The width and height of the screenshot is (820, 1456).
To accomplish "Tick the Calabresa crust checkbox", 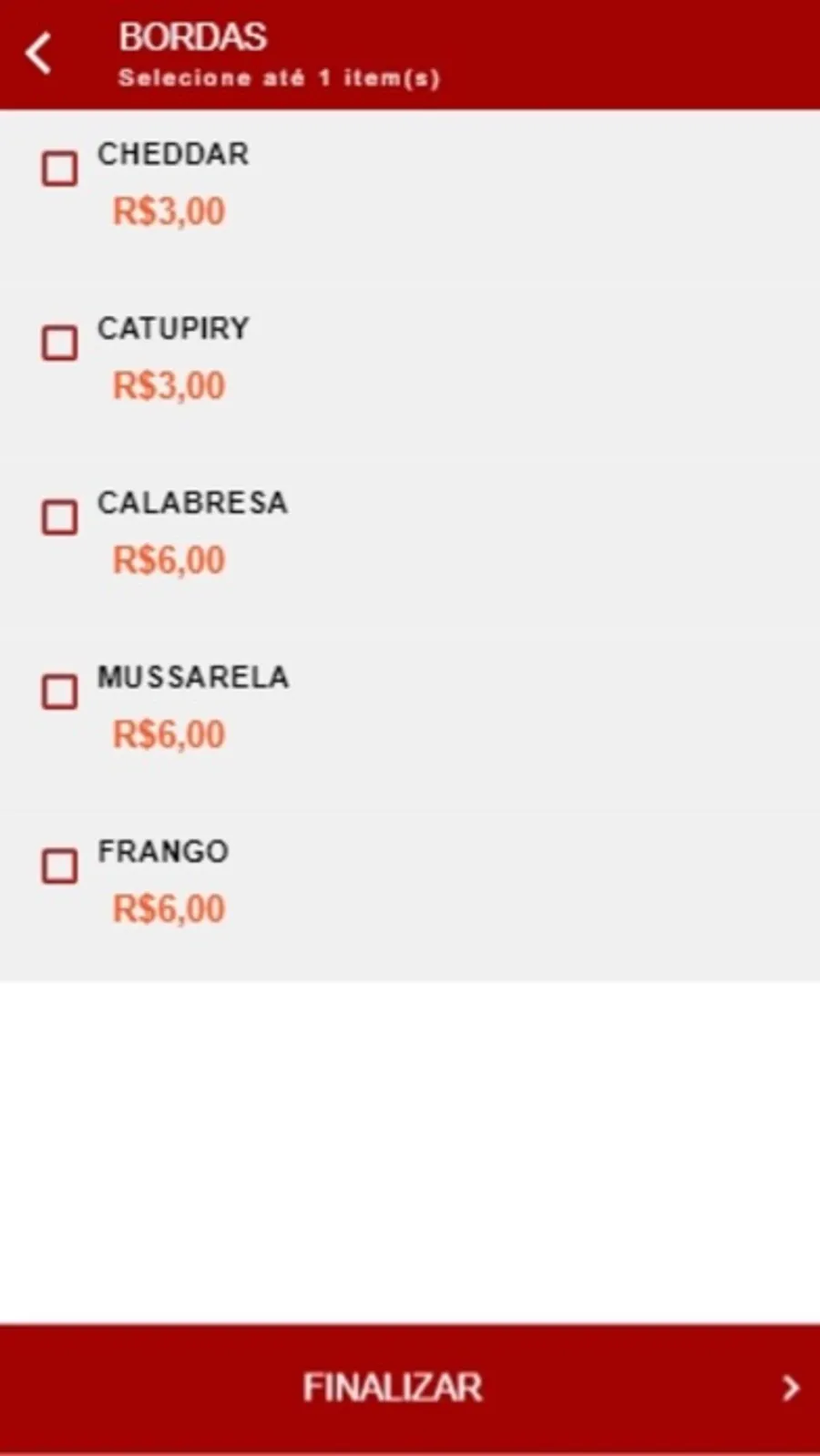I will (60, 518).
